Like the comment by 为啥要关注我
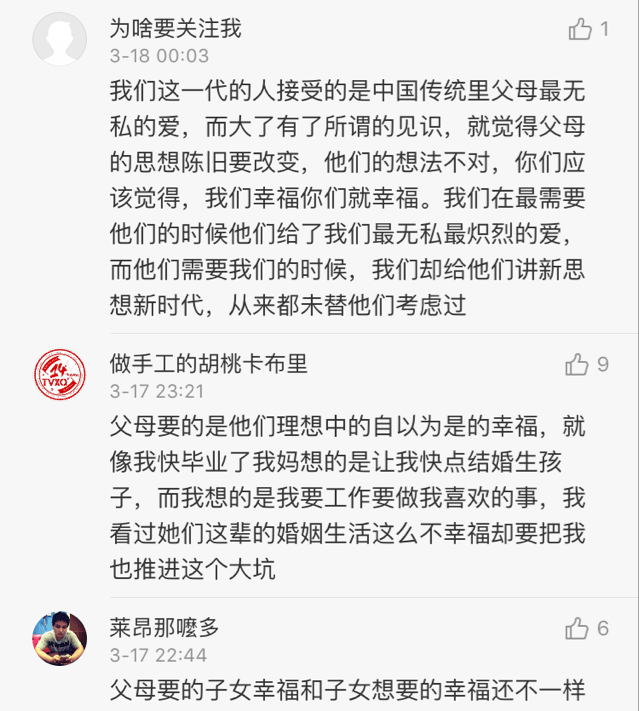 tap(580, 29)
